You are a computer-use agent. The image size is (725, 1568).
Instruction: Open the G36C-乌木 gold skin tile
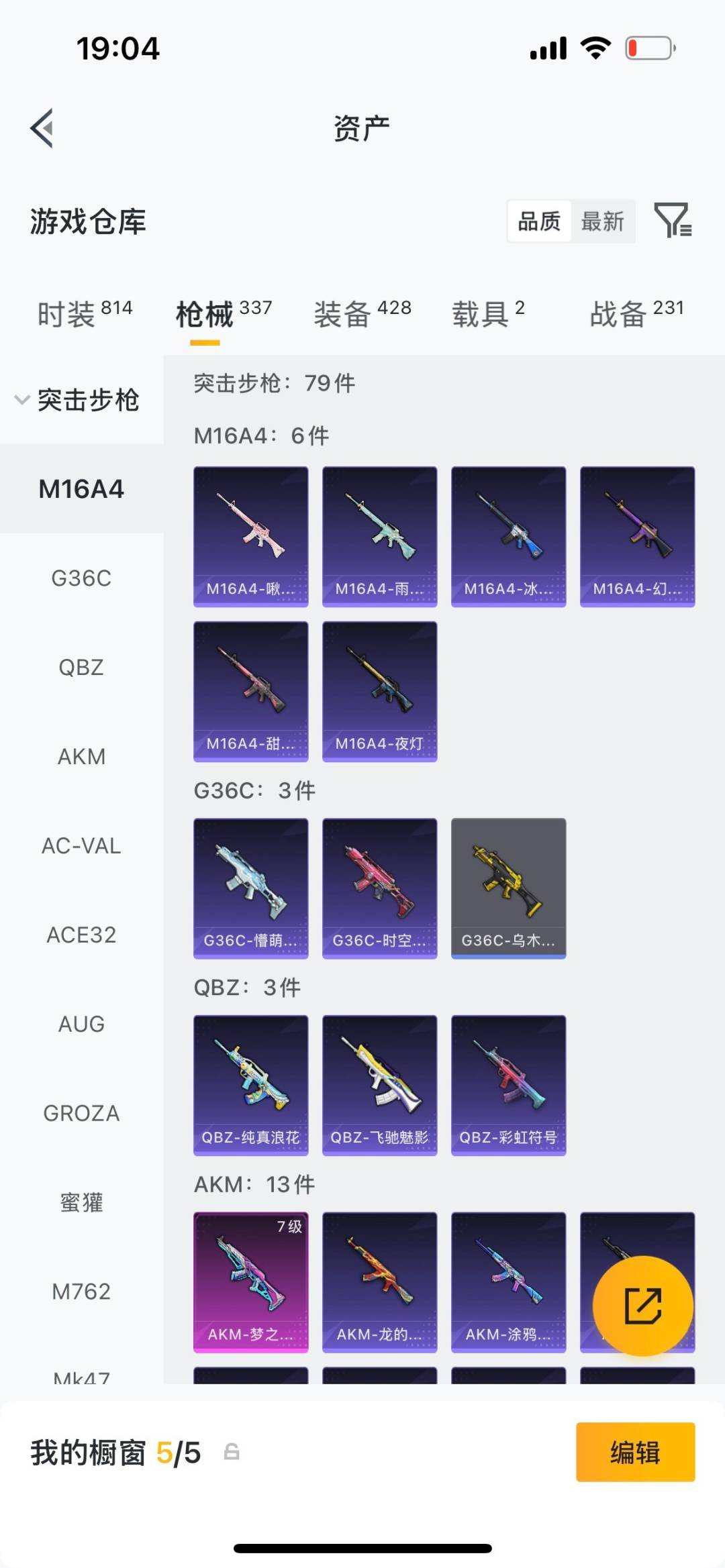pyautogui.click(x=508, y=888)
